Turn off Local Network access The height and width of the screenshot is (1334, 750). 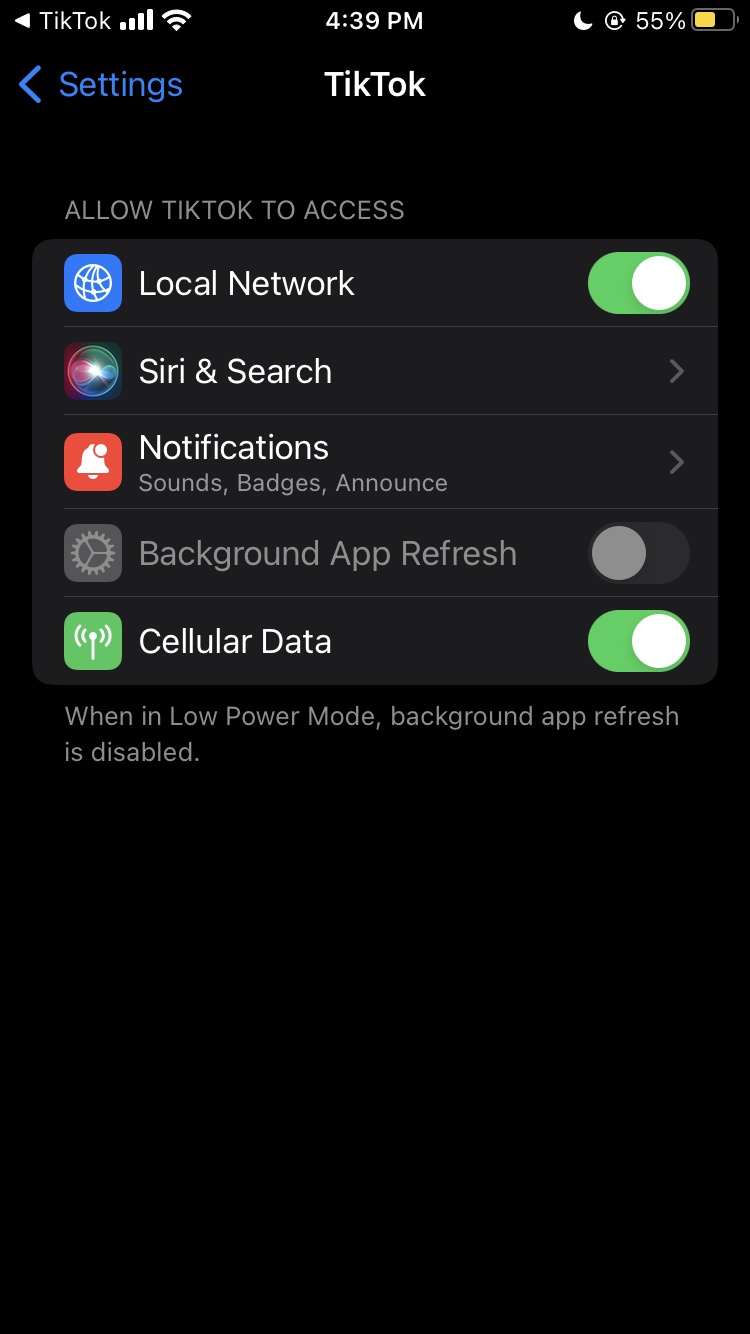638,283
